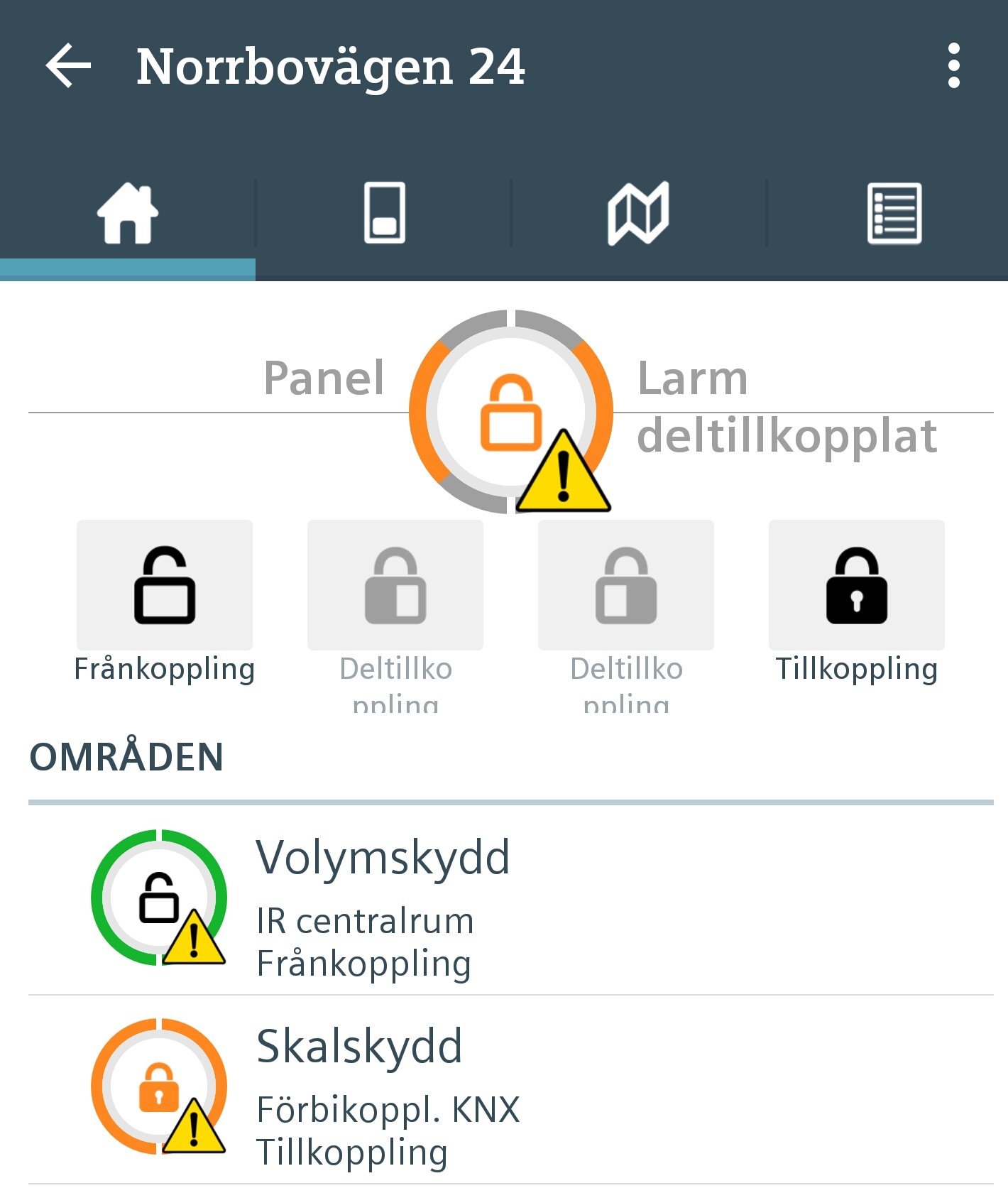1008x1188 pixels.
Task: Switch to the panel device tab
Action: [384, 213]
